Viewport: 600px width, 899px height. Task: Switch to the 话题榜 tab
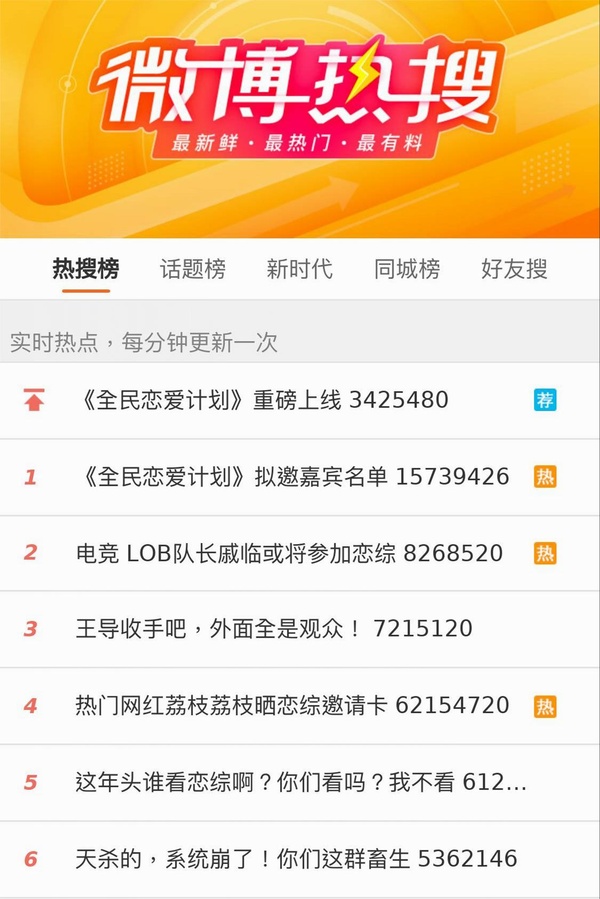192,269
